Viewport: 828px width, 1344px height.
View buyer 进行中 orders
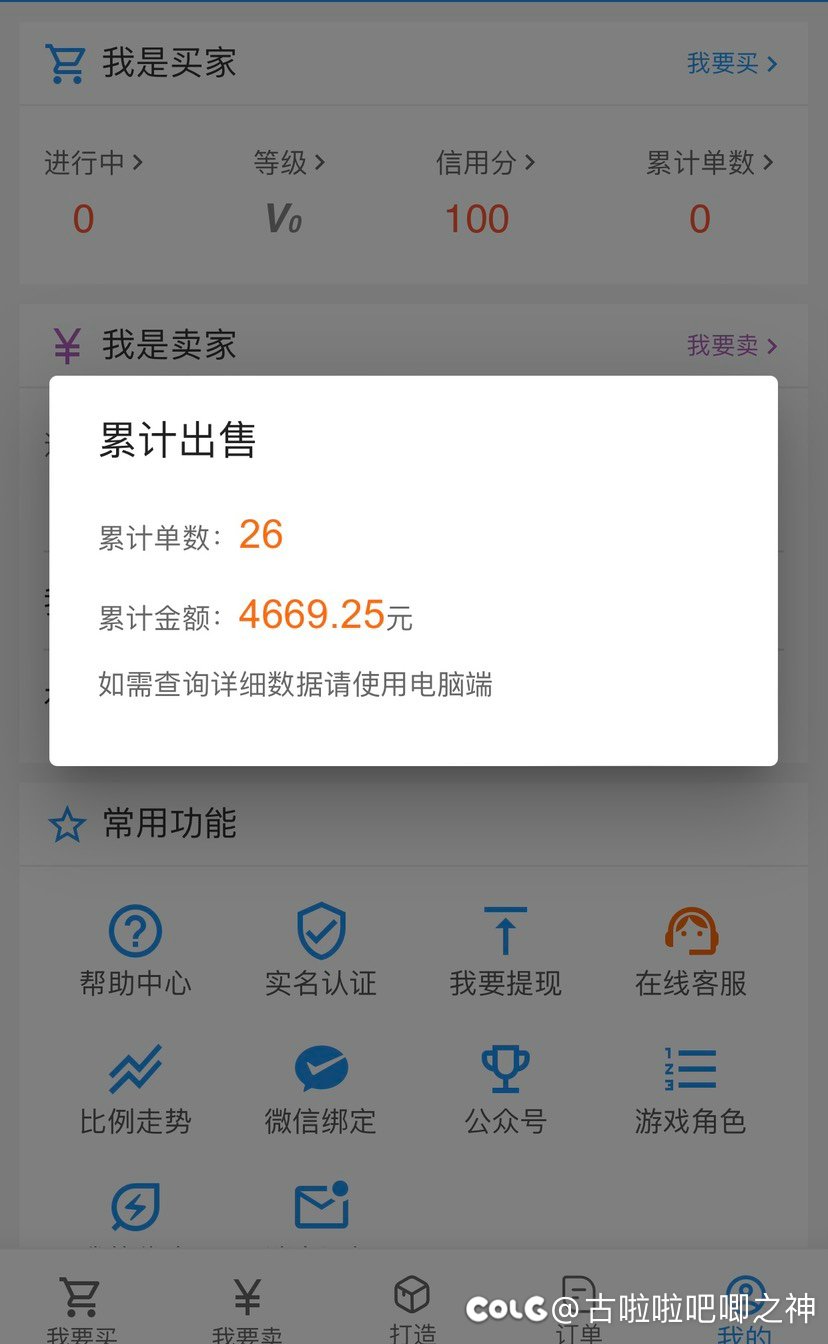point(93,163)
